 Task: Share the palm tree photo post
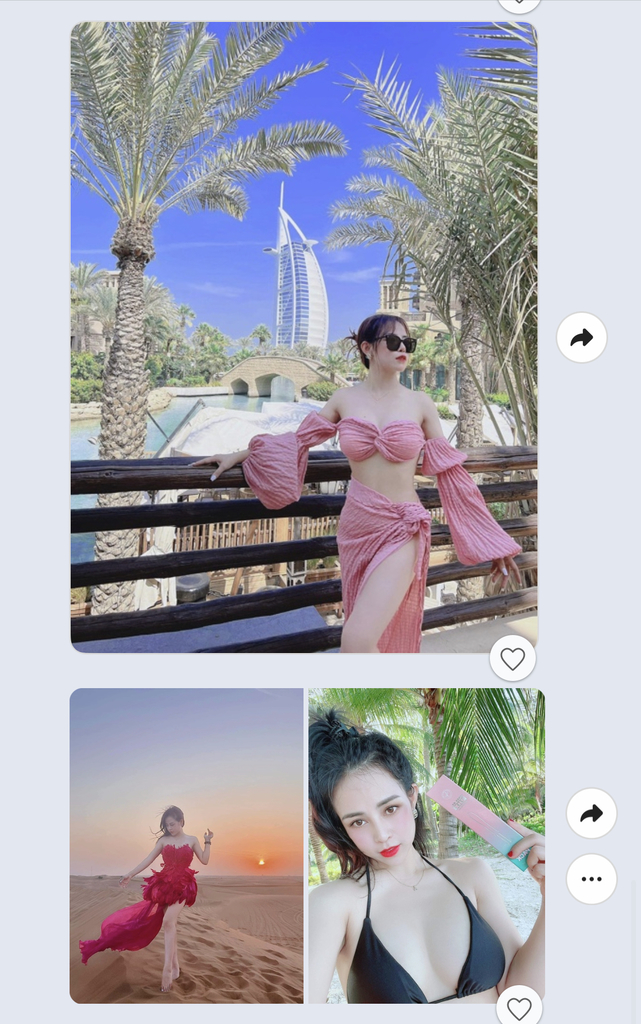[x=582, y=338]
